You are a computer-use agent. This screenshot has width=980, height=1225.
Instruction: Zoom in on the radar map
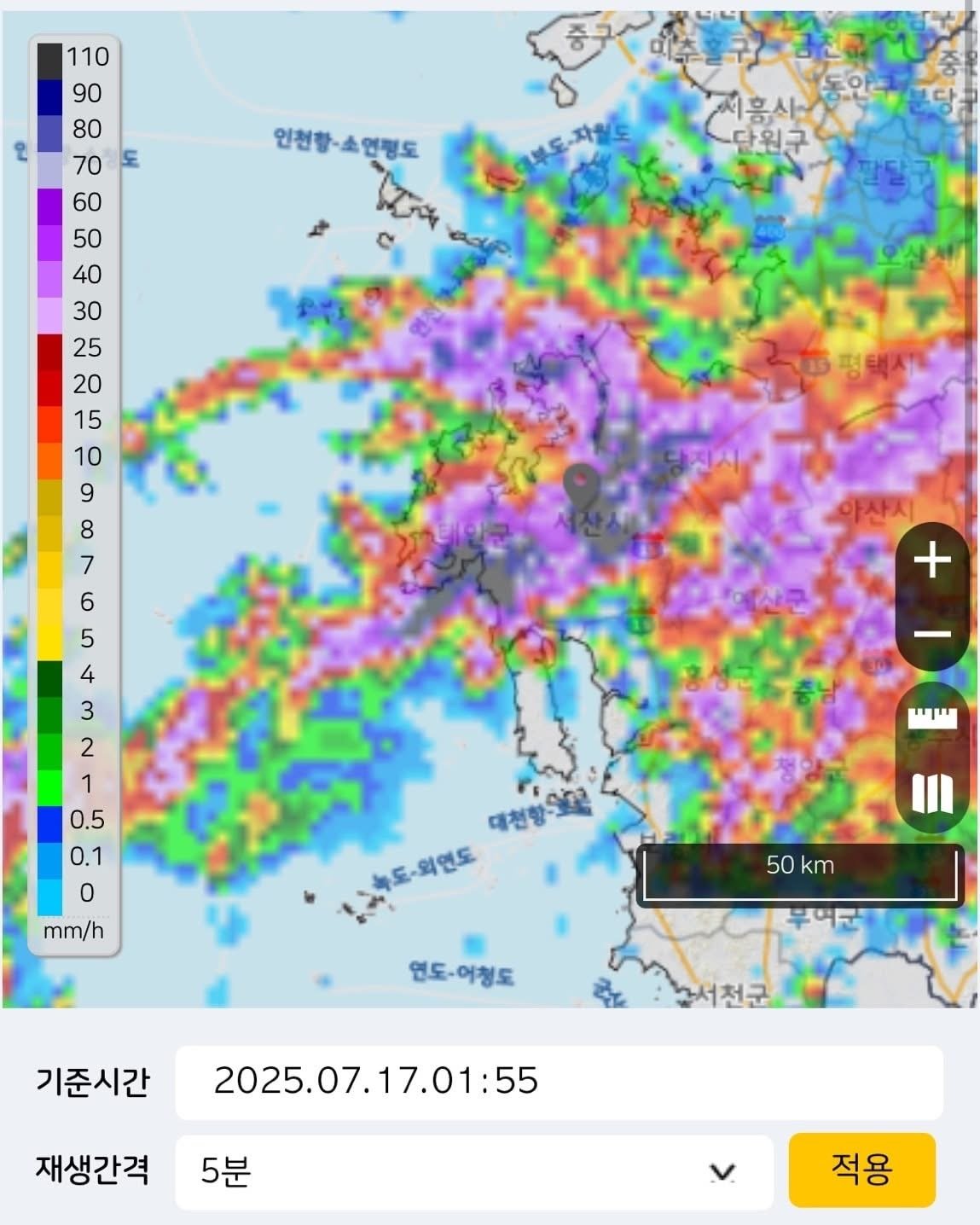click(932, 560)
